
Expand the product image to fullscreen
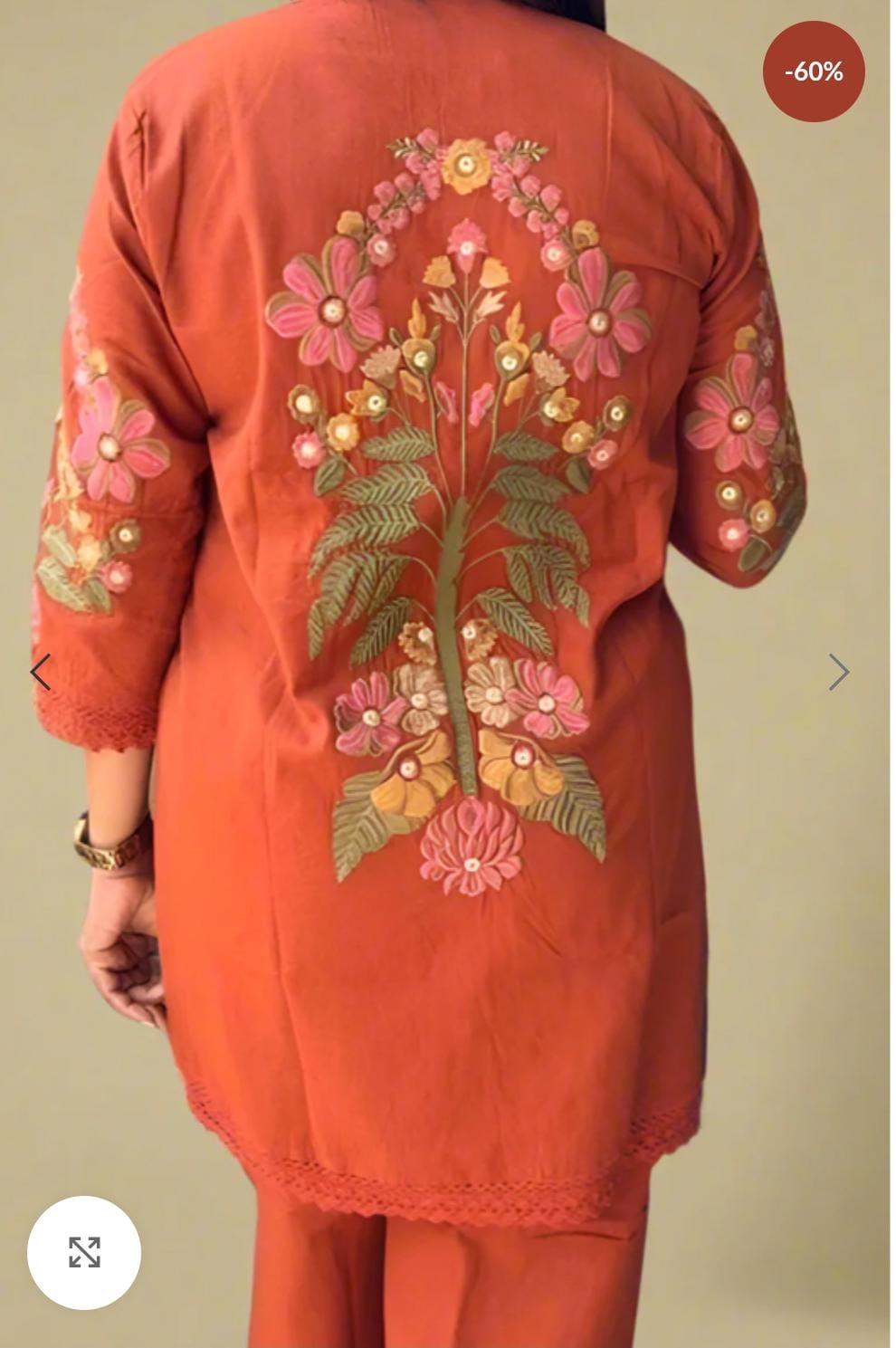point(84,1252)
